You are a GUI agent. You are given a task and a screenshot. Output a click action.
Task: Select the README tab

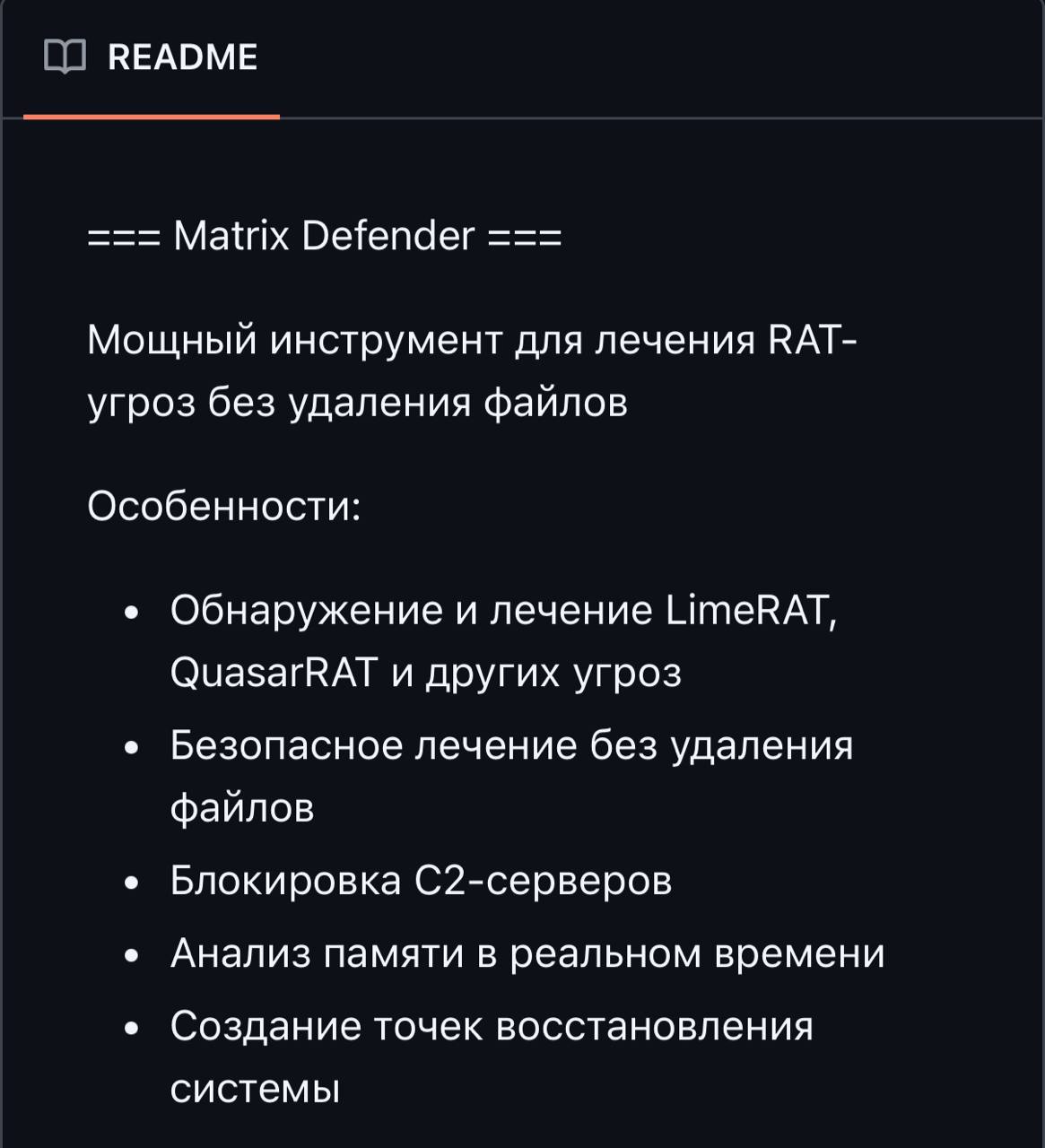click(152, 58)
